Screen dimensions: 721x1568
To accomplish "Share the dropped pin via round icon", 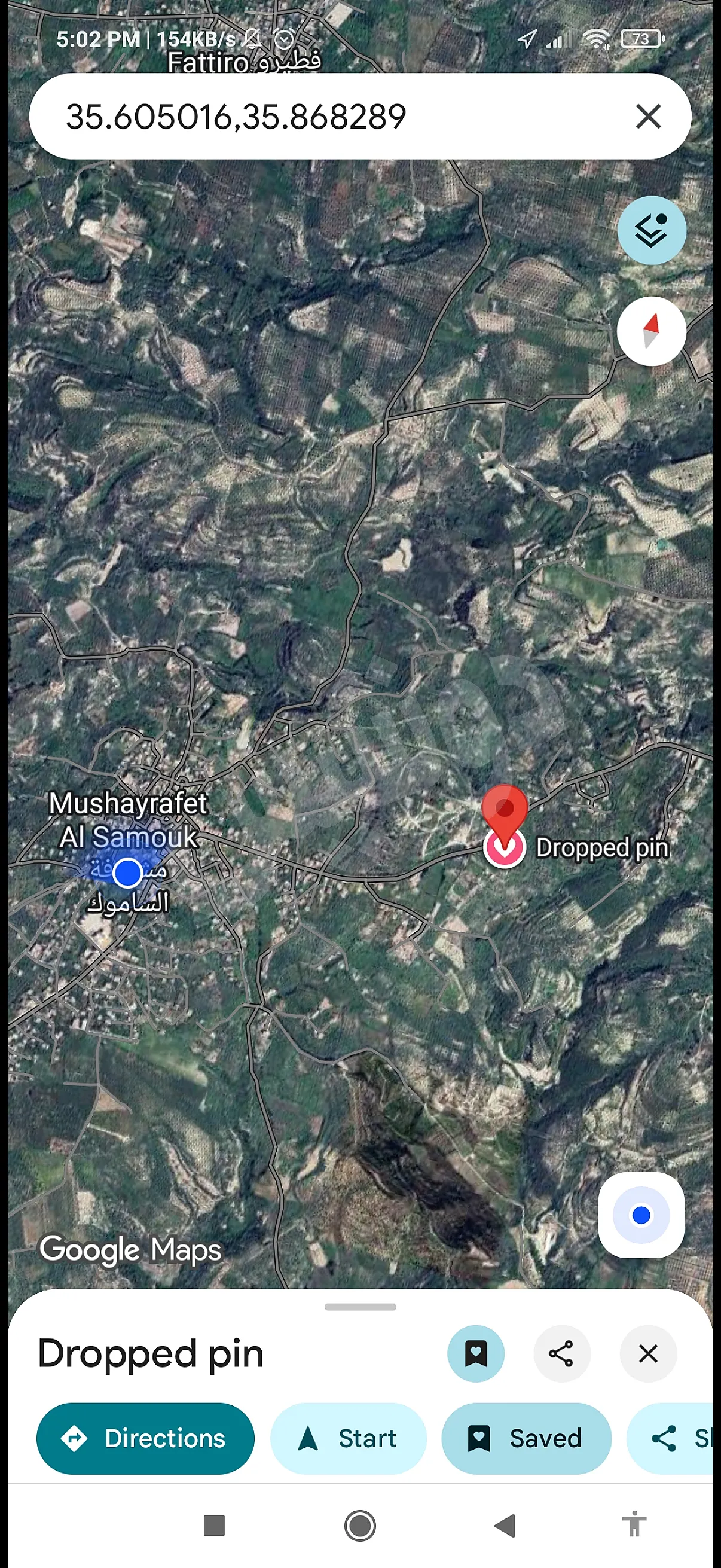I will coord(561,1353).
